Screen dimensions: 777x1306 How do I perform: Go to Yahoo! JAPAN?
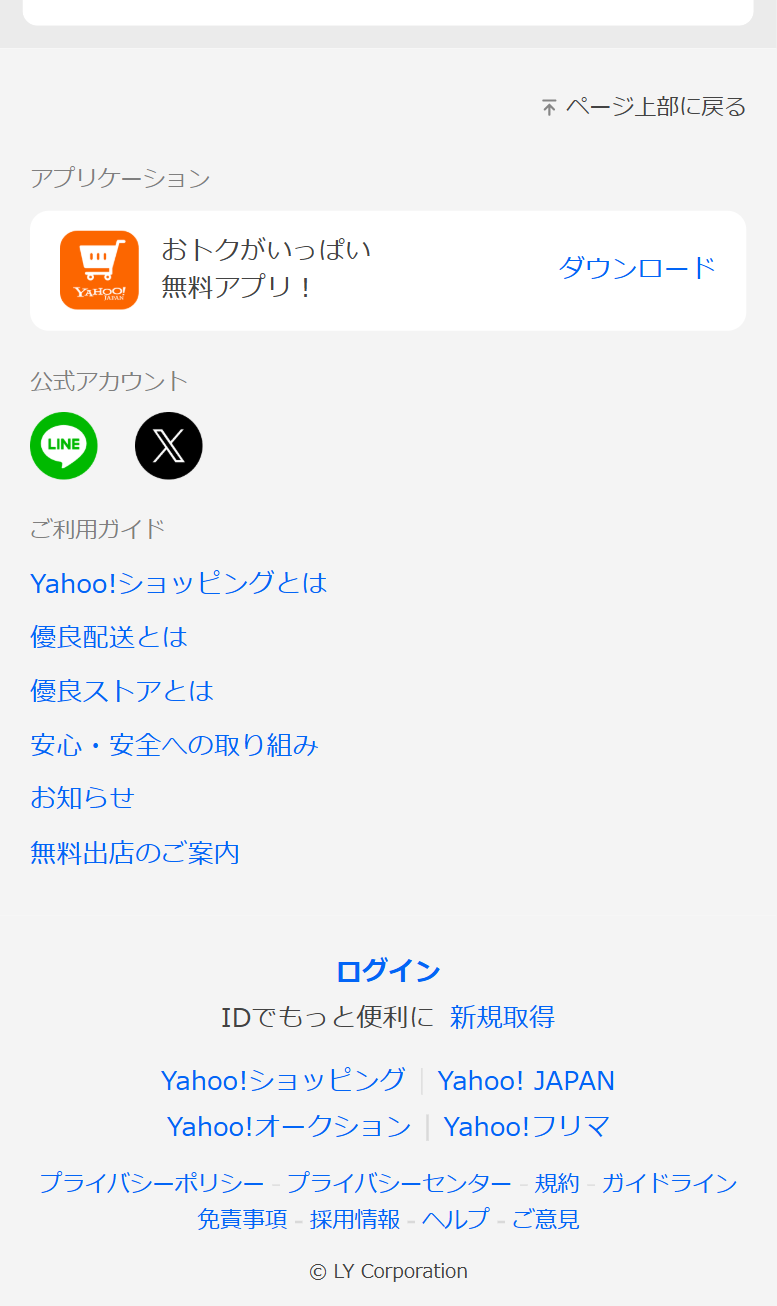(526, 1081)
